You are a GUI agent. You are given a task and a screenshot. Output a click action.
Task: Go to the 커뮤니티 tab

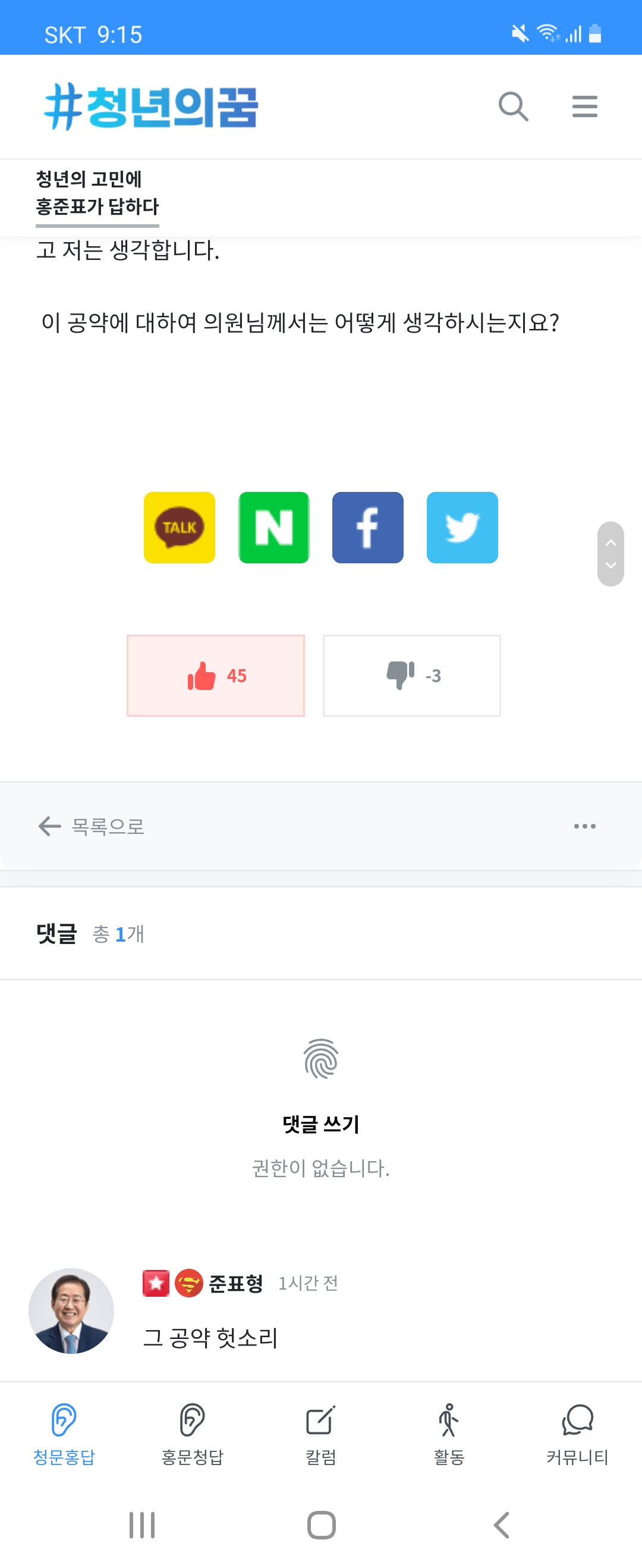[x=577, y=1434]
